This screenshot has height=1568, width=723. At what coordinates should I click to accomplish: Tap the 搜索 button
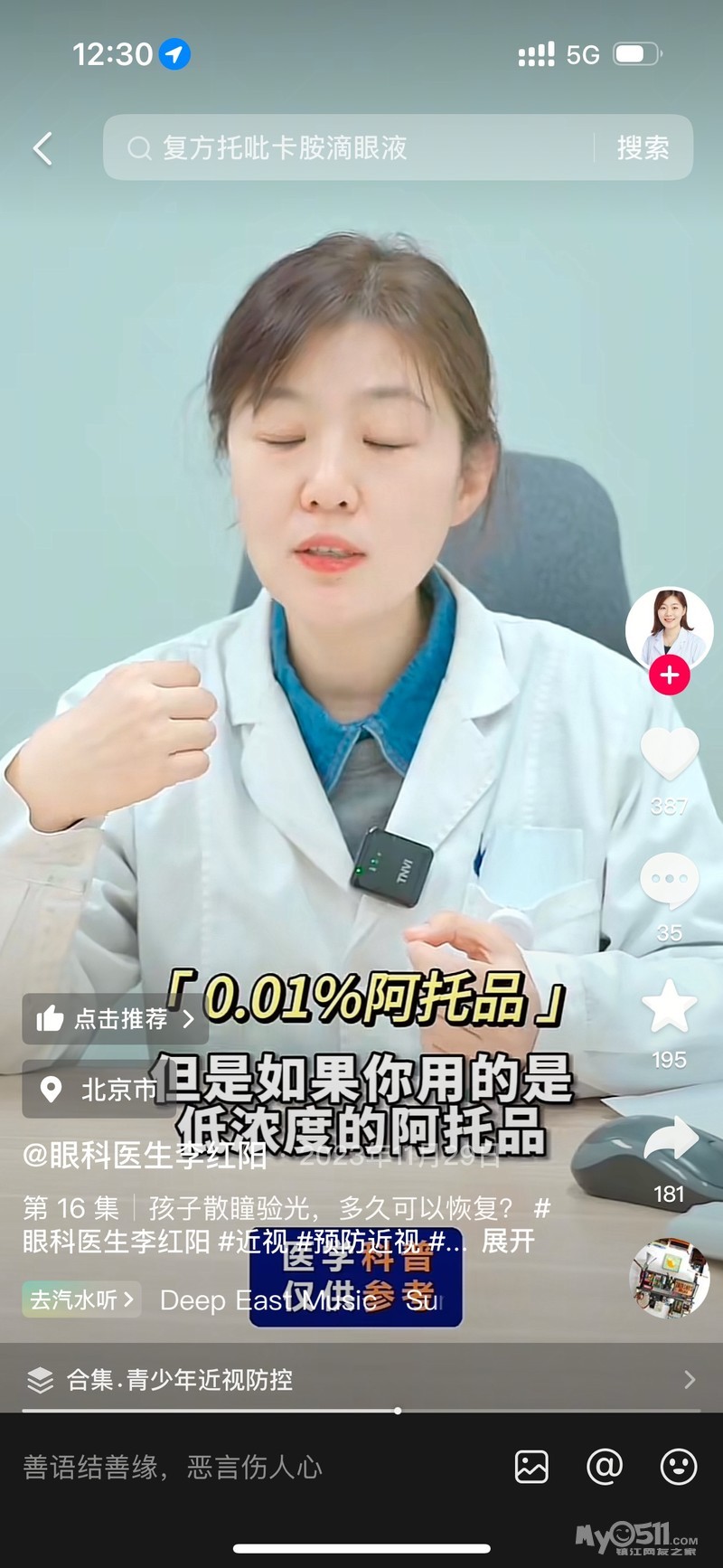point(643,148)
